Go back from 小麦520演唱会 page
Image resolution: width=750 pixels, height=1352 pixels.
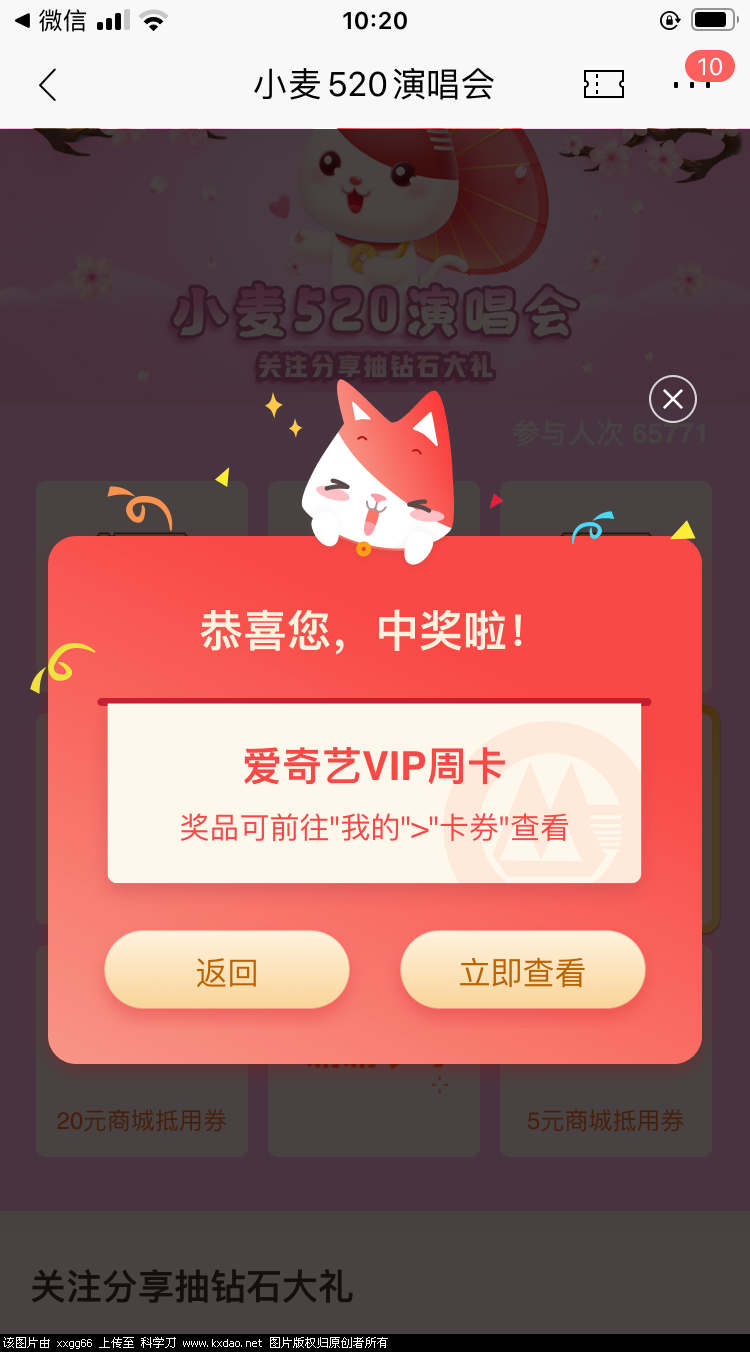pos(47,85)
